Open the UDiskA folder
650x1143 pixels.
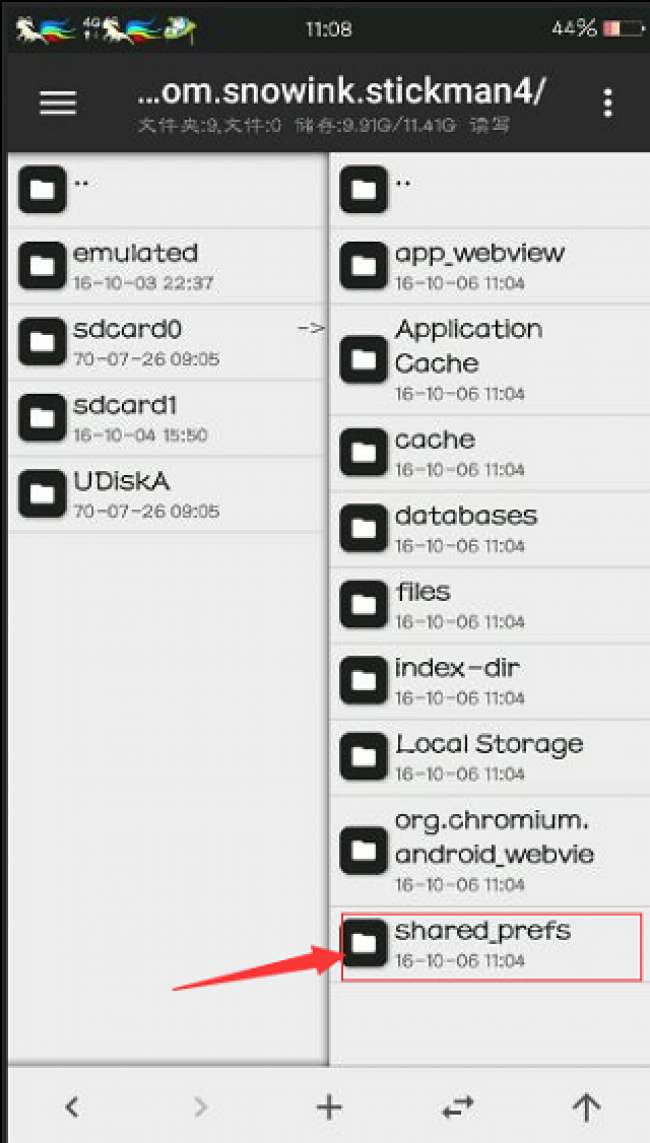coord(167,494)
